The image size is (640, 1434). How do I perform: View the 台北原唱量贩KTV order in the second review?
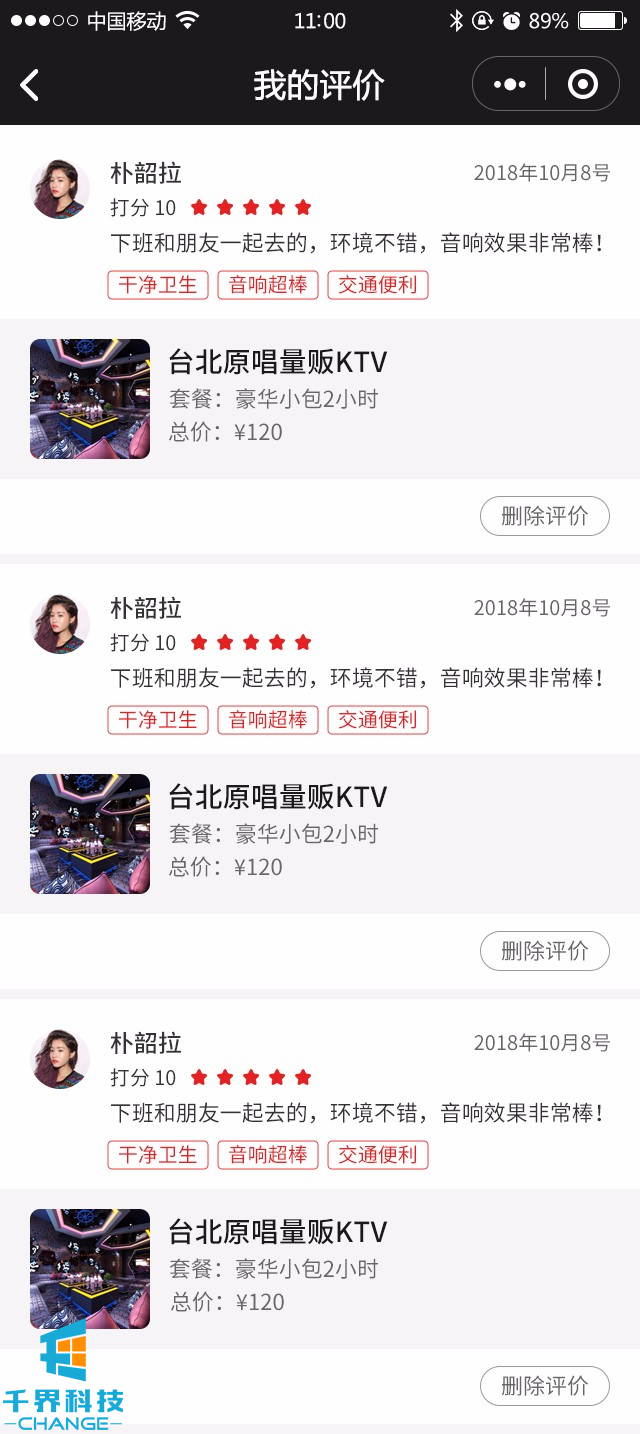320,834
